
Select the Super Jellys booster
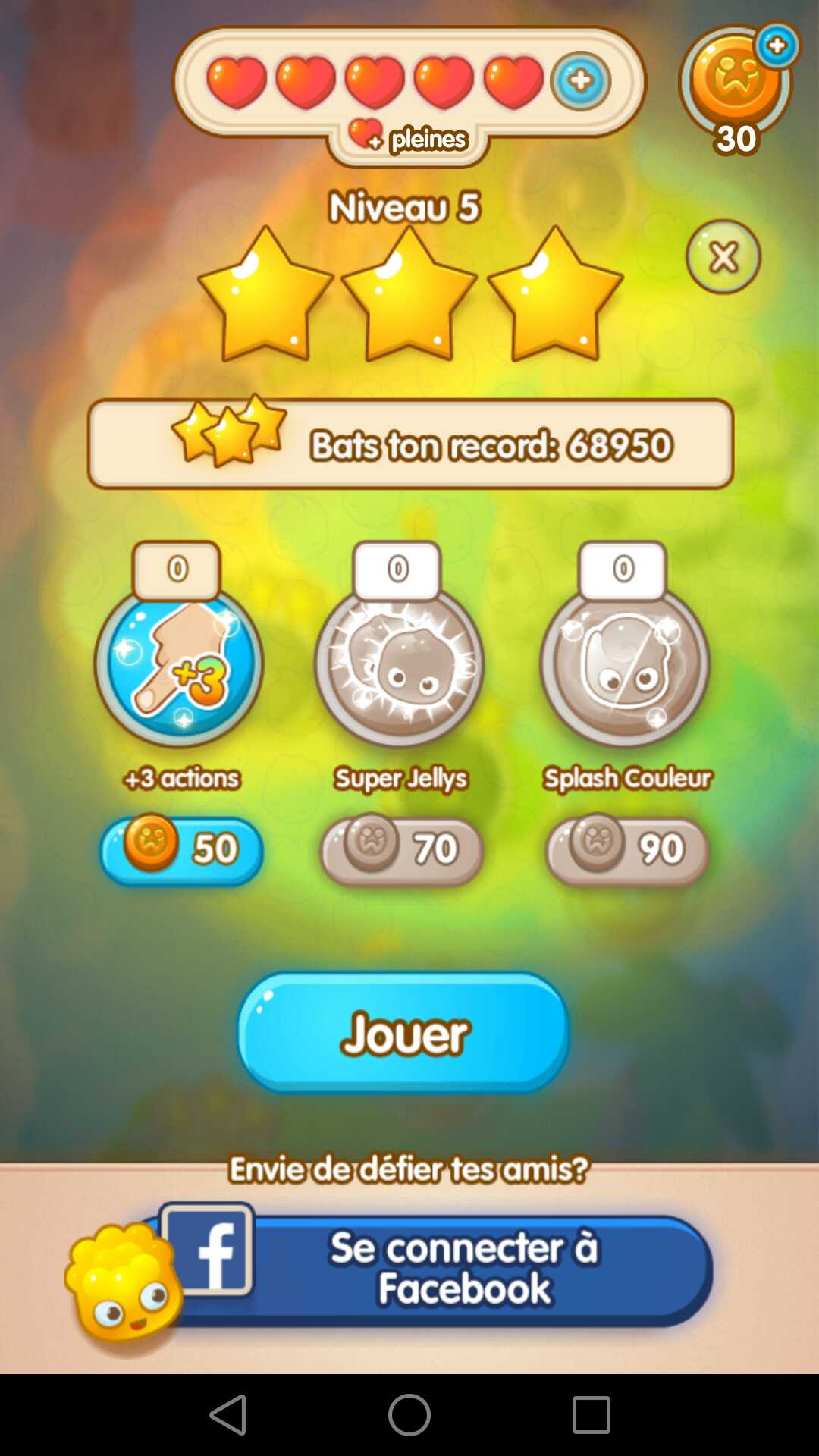399,664
